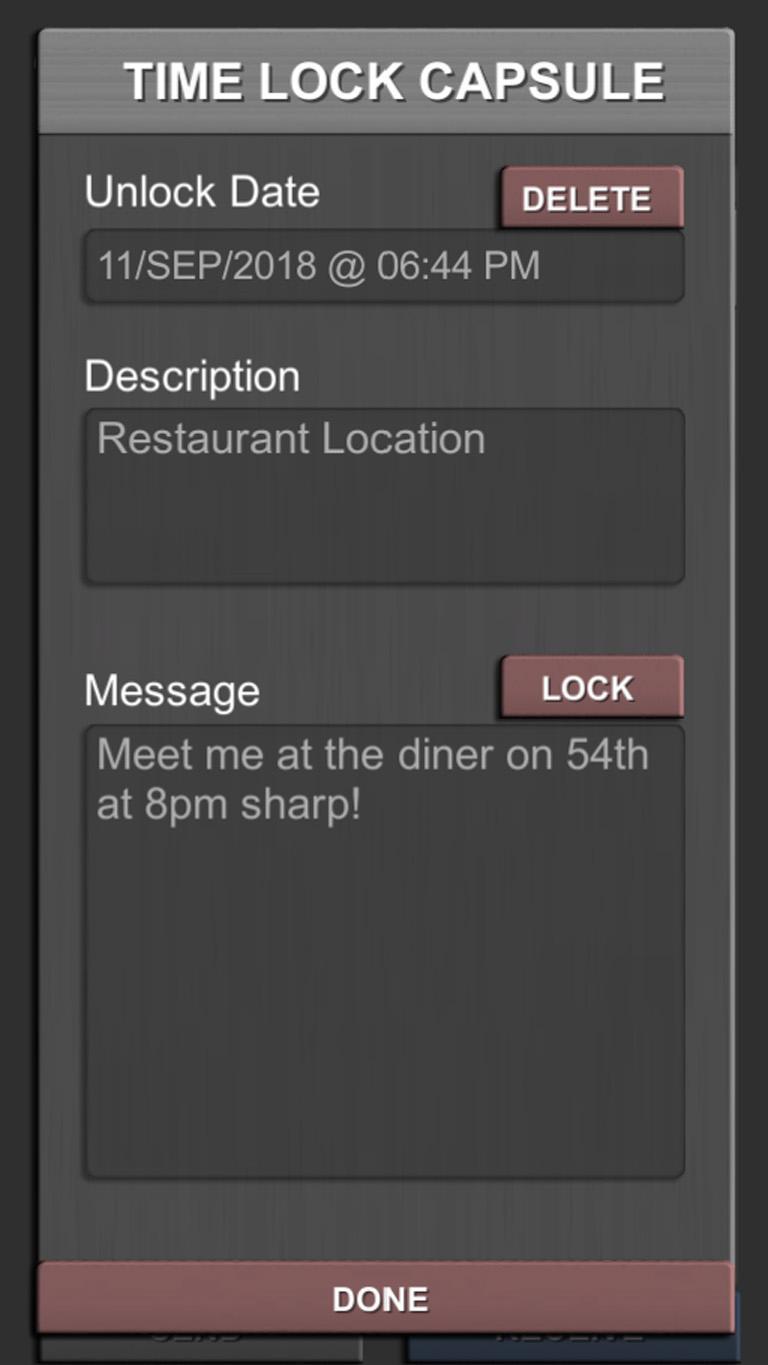Image resolution: width=768 pixels, height=1365 pixels.
Task: Lock the capsule message
Action: click(592, 687)
